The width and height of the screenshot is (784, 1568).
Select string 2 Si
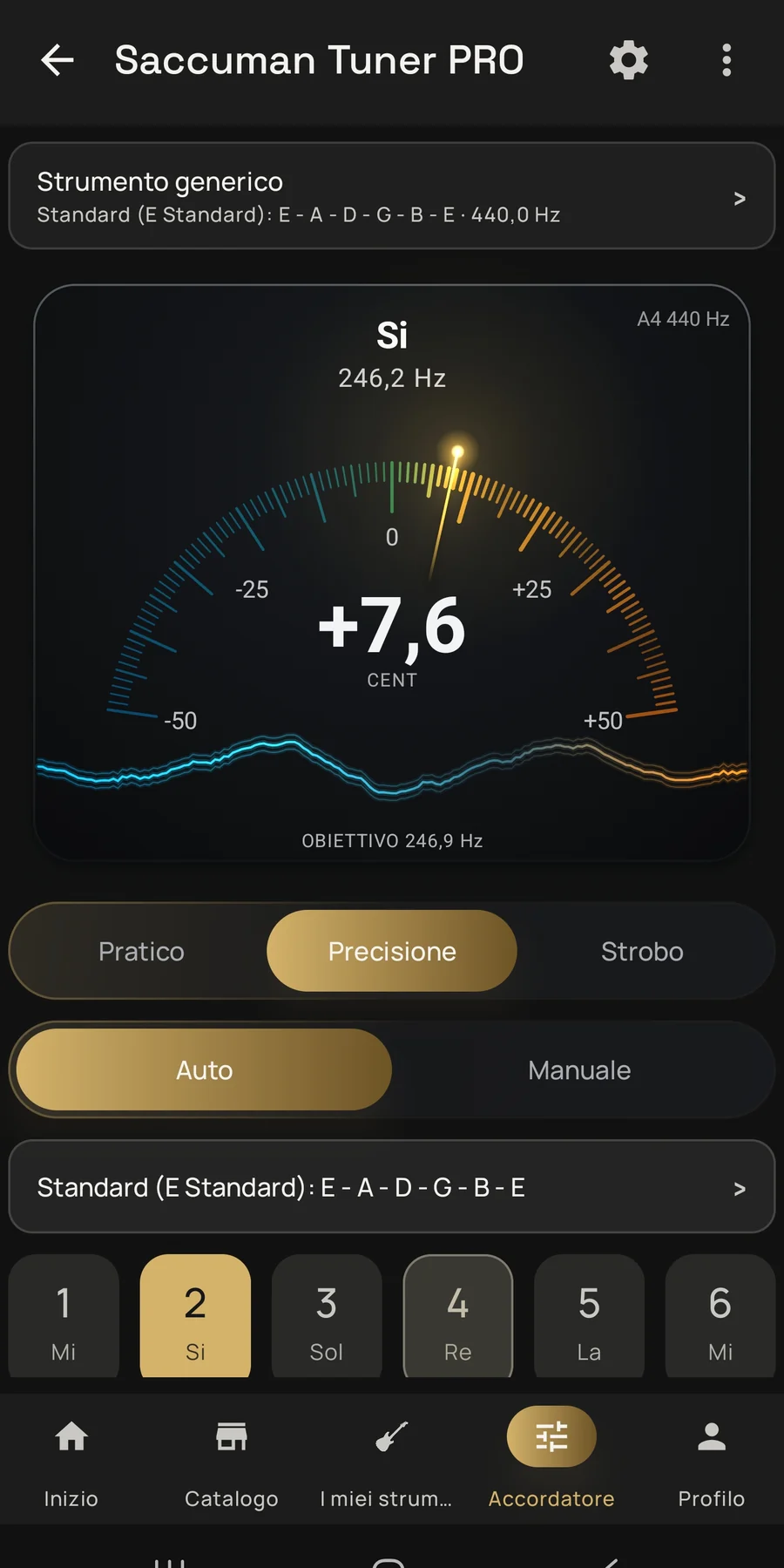195,1316
